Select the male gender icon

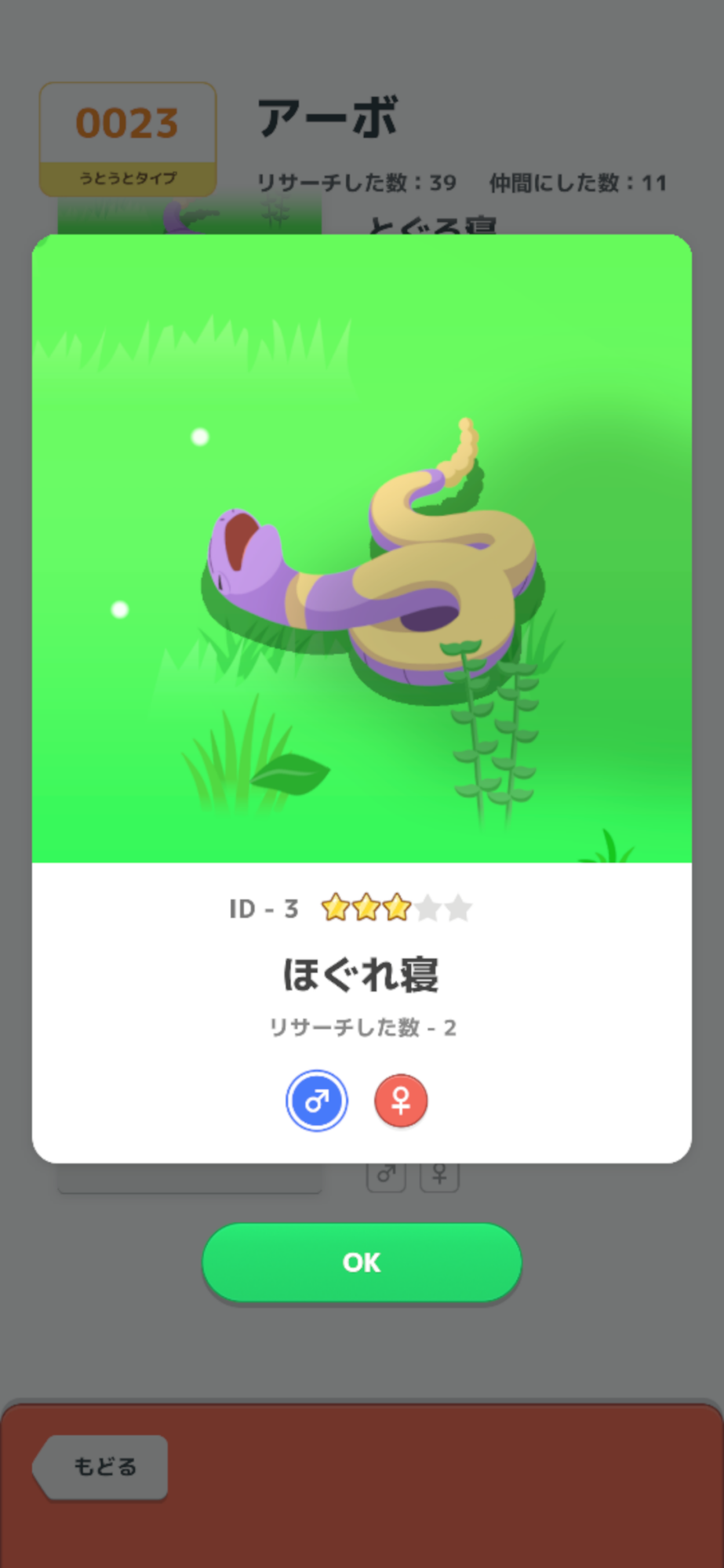point(316,1101)
